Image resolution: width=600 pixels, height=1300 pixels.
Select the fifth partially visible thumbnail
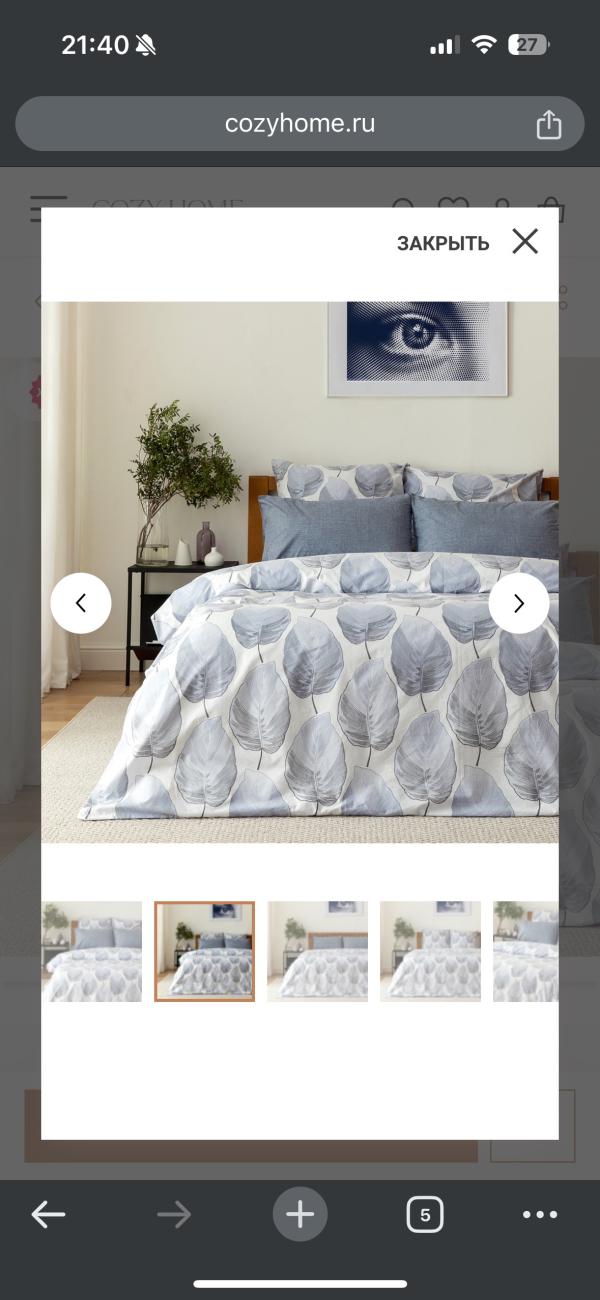[526, 951]
